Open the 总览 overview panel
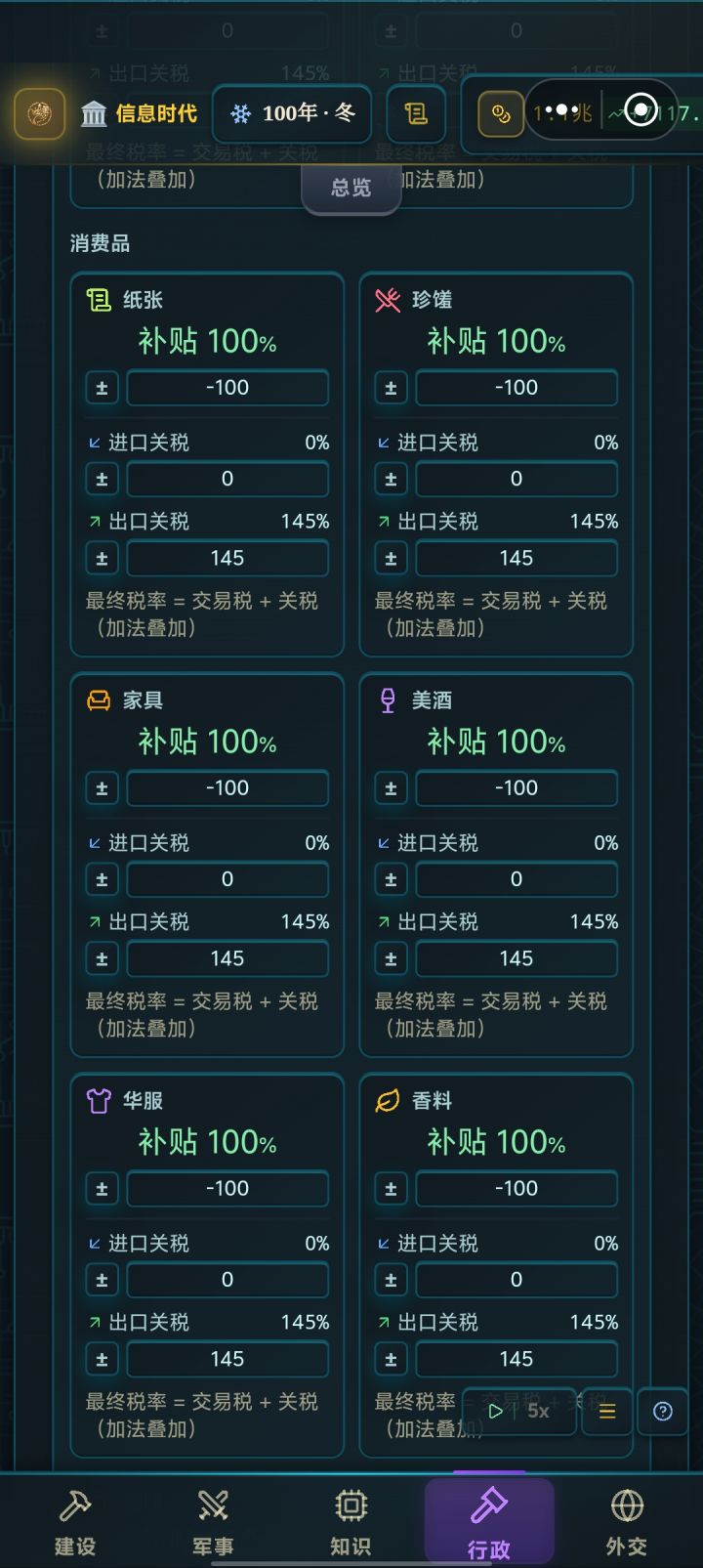 (351, 188)
